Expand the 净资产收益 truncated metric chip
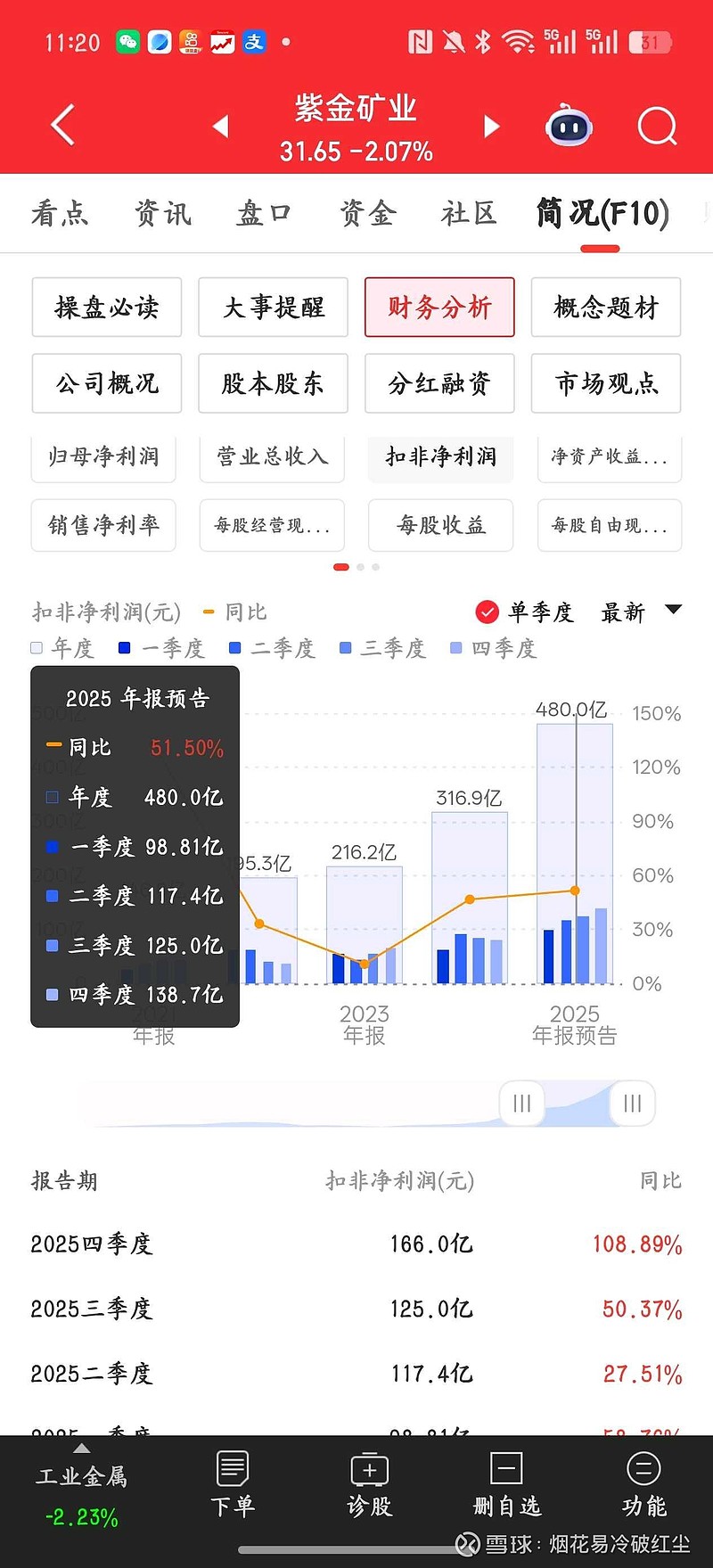Screen dimensions: 713x1568 point(609,458)
